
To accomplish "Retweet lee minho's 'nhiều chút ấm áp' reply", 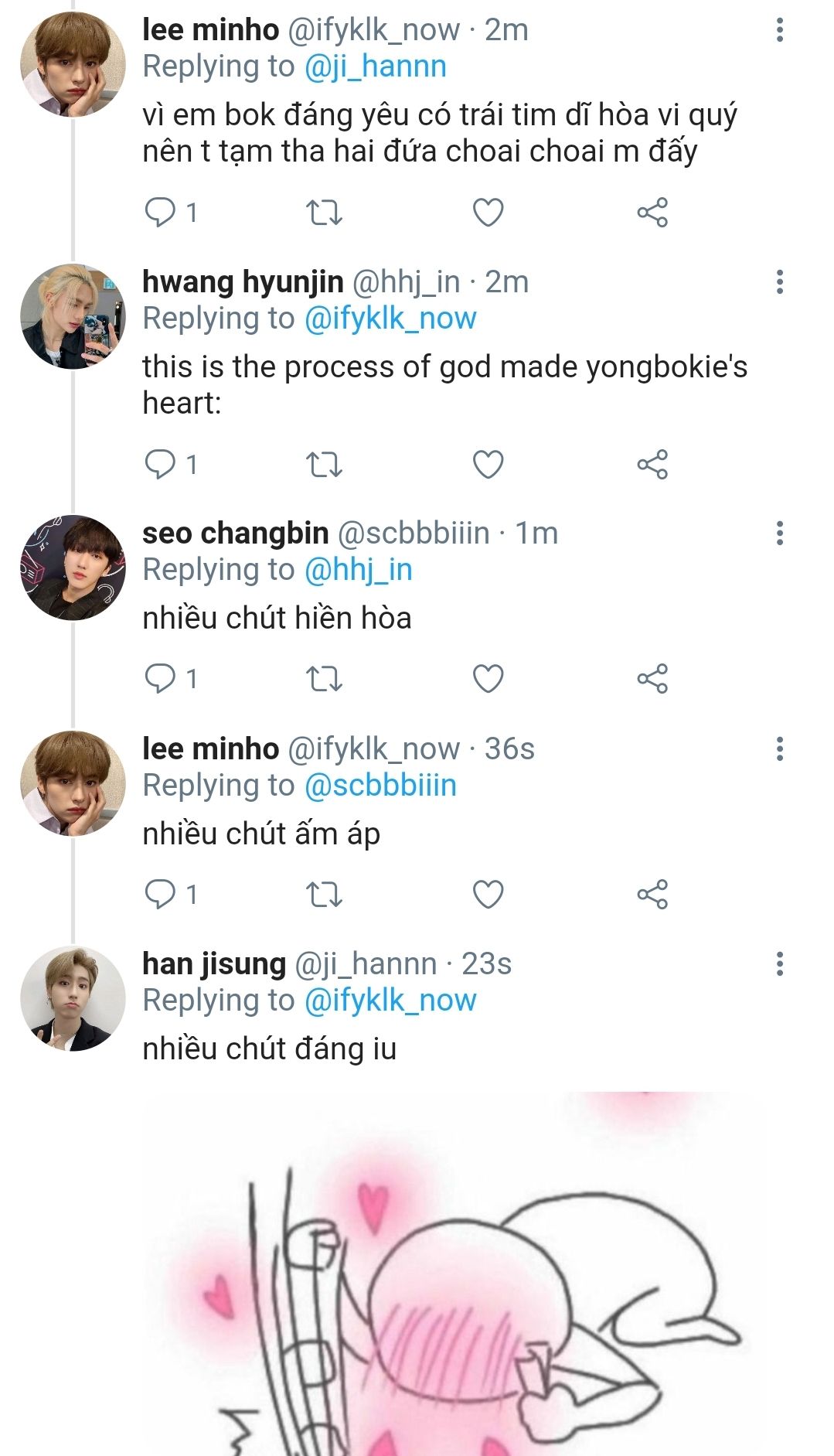I will click(x=324, y=895).
